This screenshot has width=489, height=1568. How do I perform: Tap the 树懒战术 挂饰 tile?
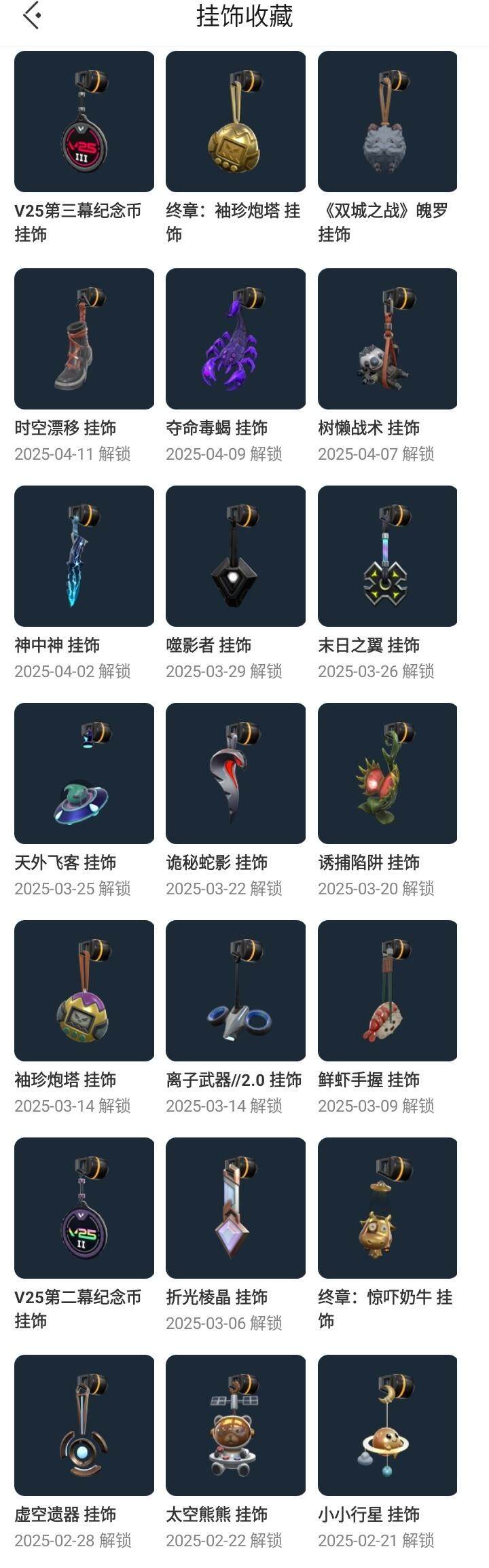[387, 339]
